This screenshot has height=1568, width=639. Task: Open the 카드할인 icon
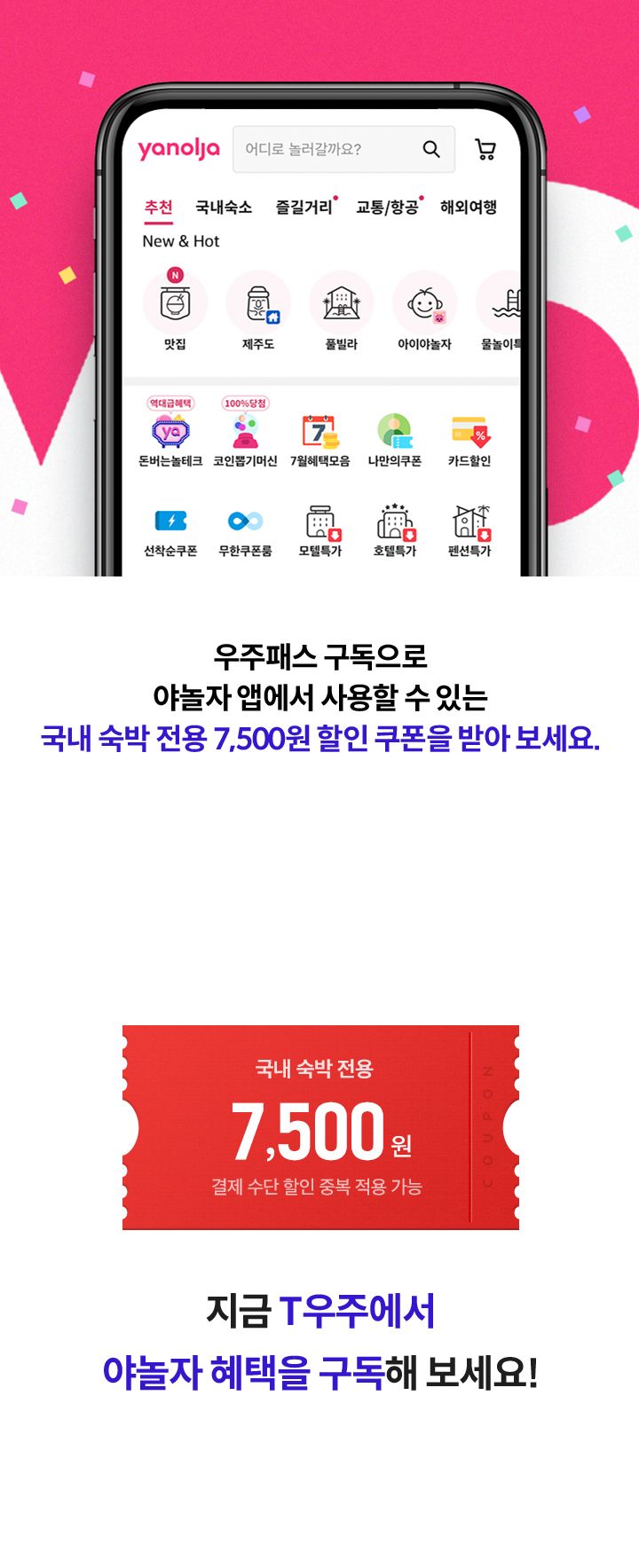pos(471,434)
